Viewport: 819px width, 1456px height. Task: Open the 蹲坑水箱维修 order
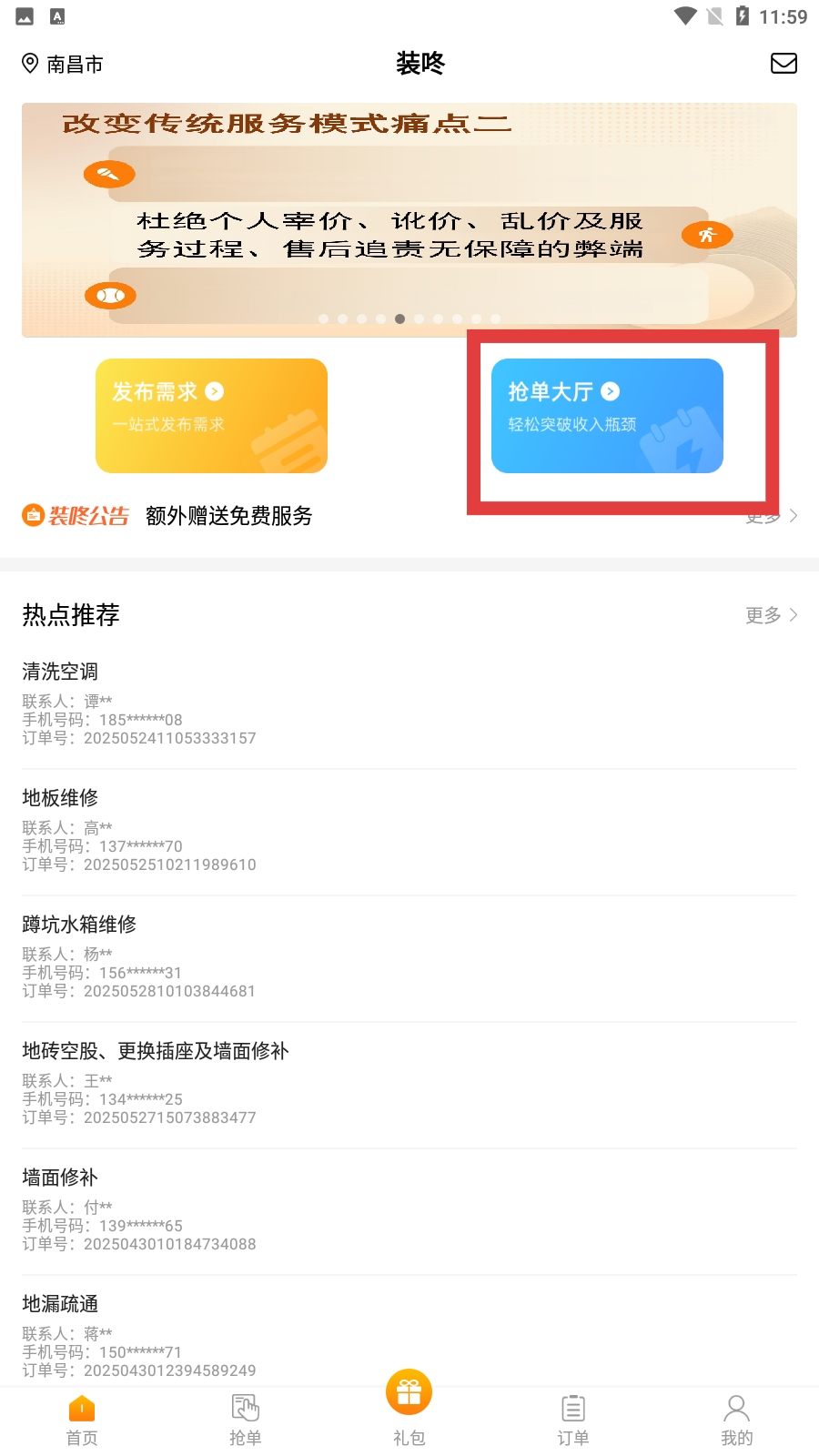[x=409, y=956]
